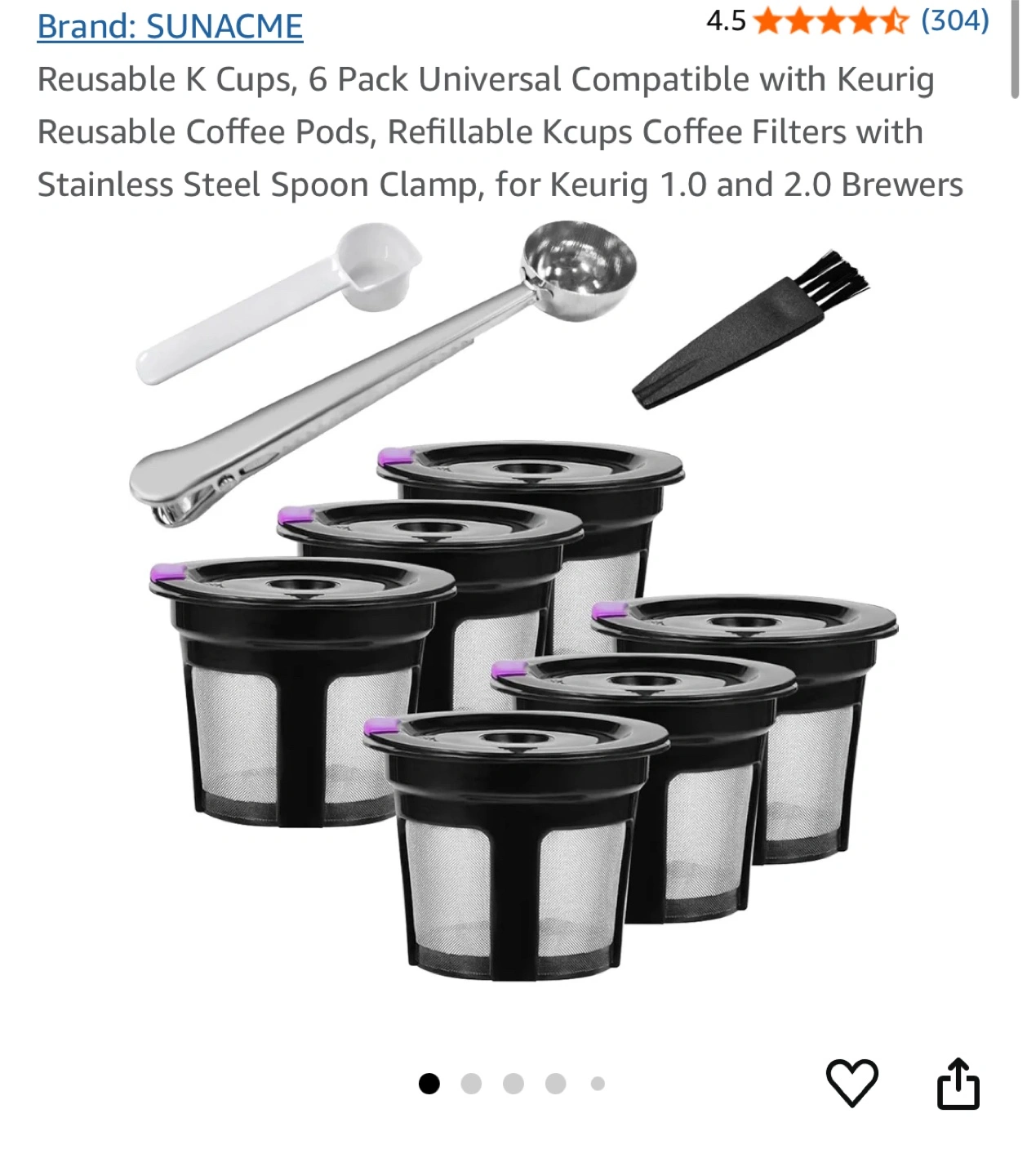The image size is (1027, 1176).
Task: Jump to the second image dot
Action: click(x=471, y=1084)
